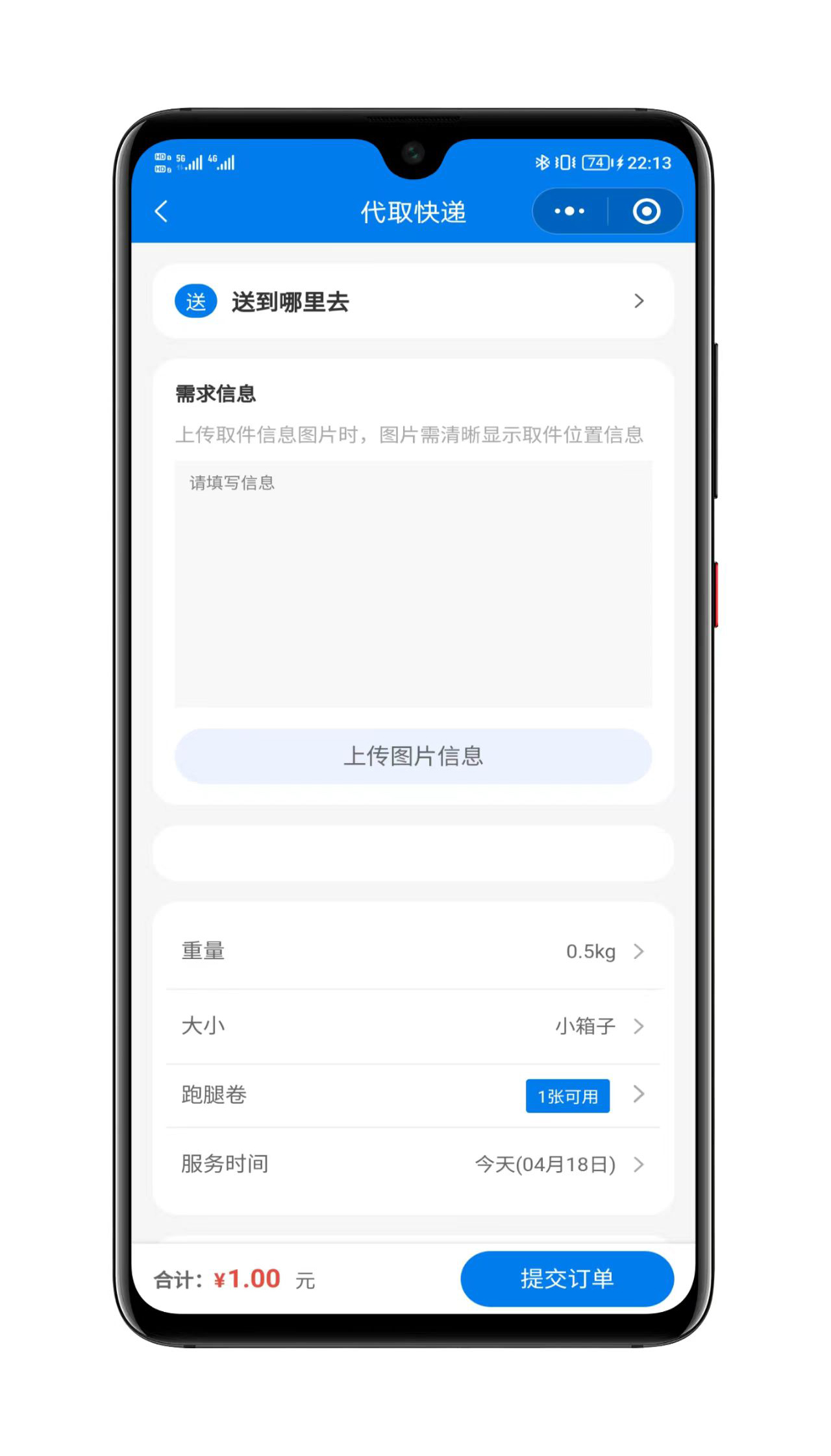Open the mini program more options menu

(x=569, y=212)
